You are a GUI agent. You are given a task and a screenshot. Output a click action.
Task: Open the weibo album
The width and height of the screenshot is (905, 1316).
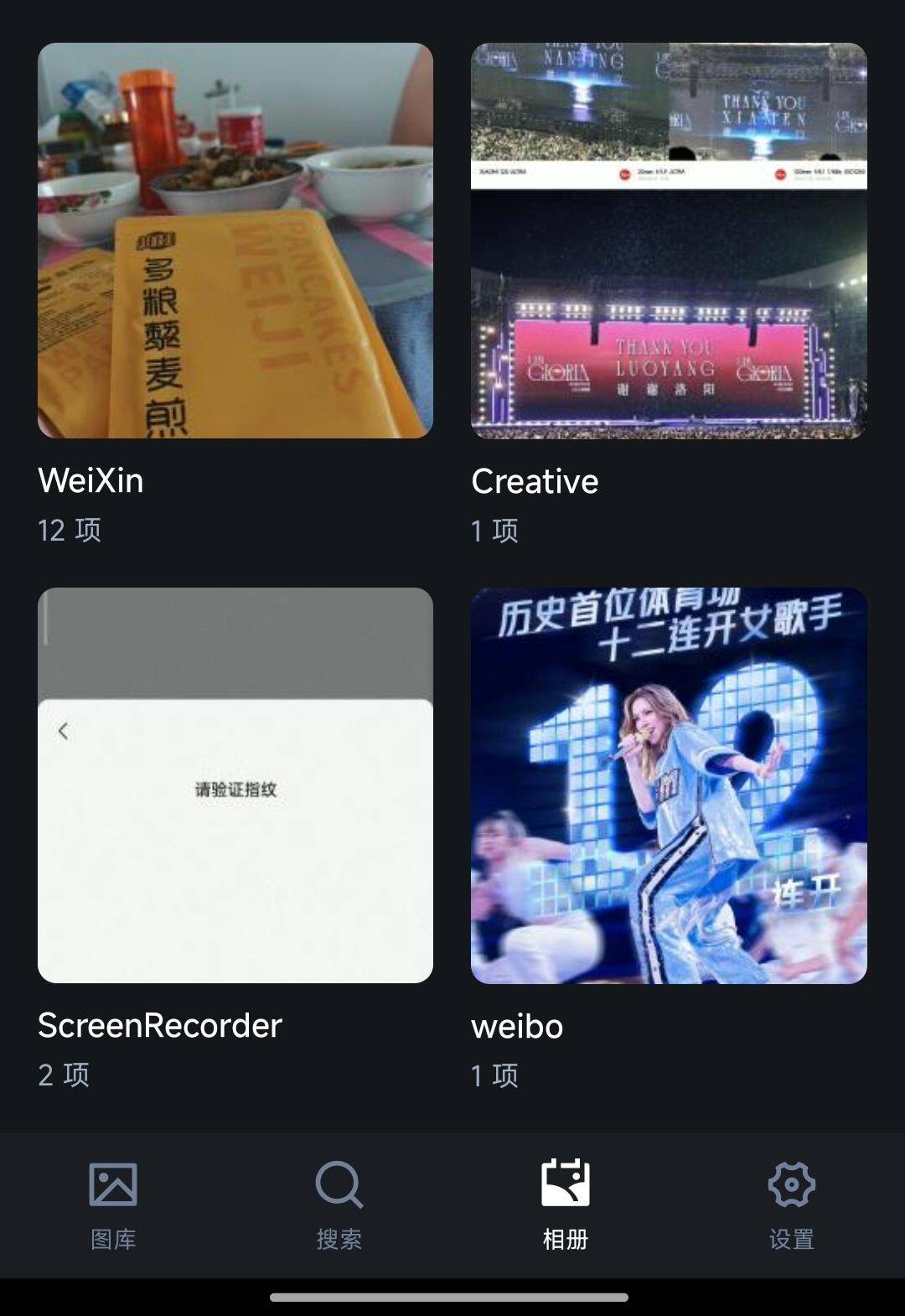(x=669, y=785)
